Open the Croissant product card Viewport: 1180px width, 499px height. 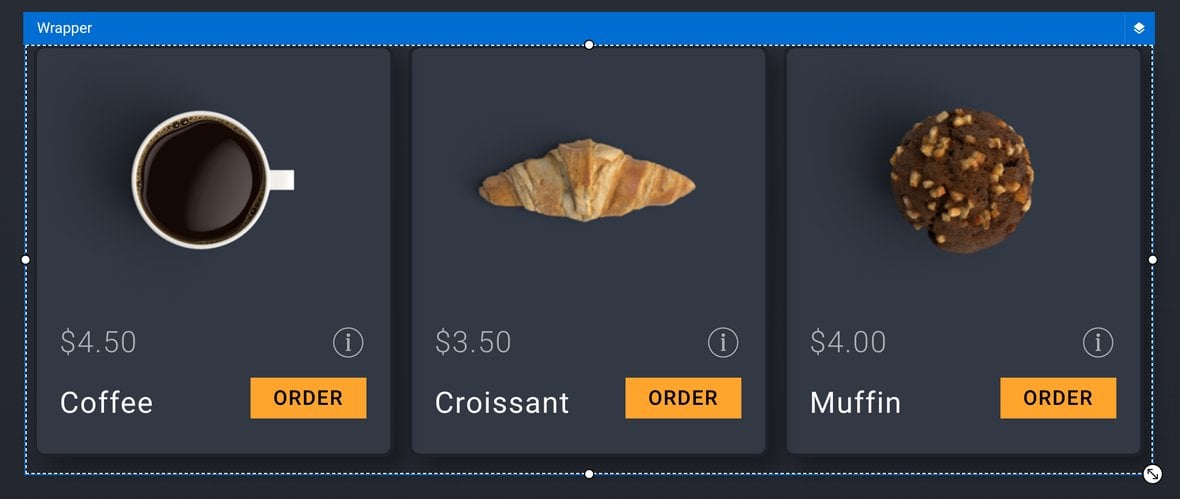(588, 180)
